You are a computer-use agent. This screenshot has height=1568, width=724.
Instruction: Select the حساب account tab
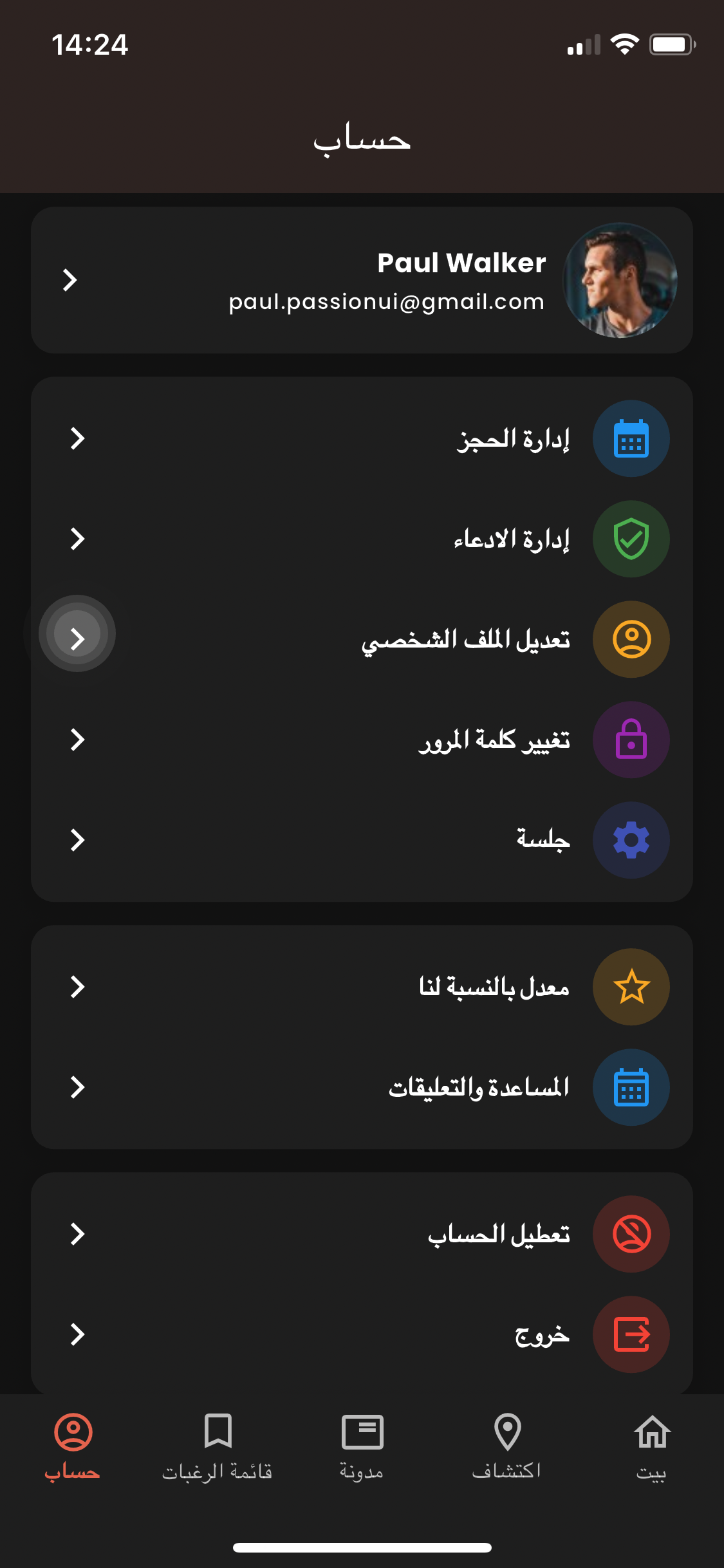point(73,1446)
